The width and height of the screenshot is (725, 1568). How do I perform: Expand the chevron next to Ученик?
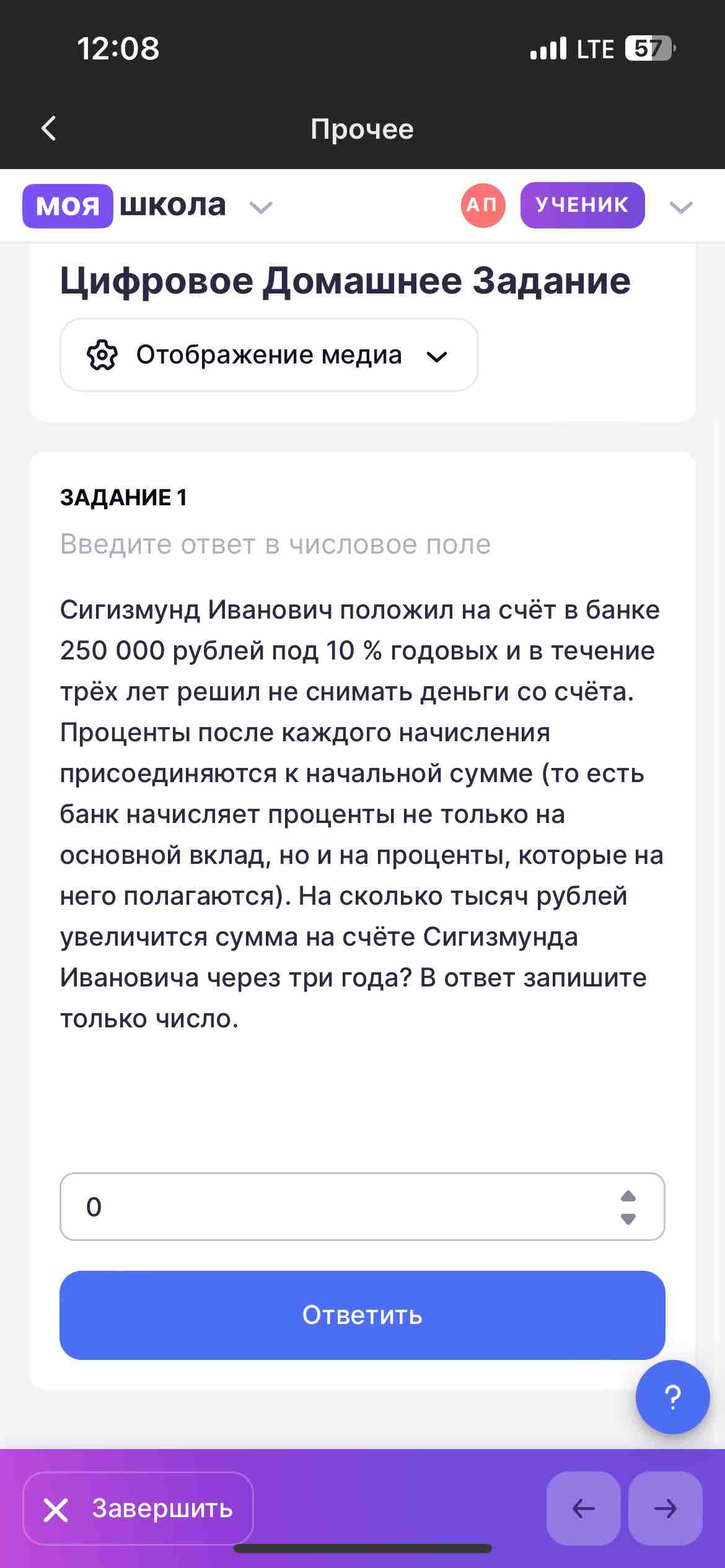click(x=681, y=207)
